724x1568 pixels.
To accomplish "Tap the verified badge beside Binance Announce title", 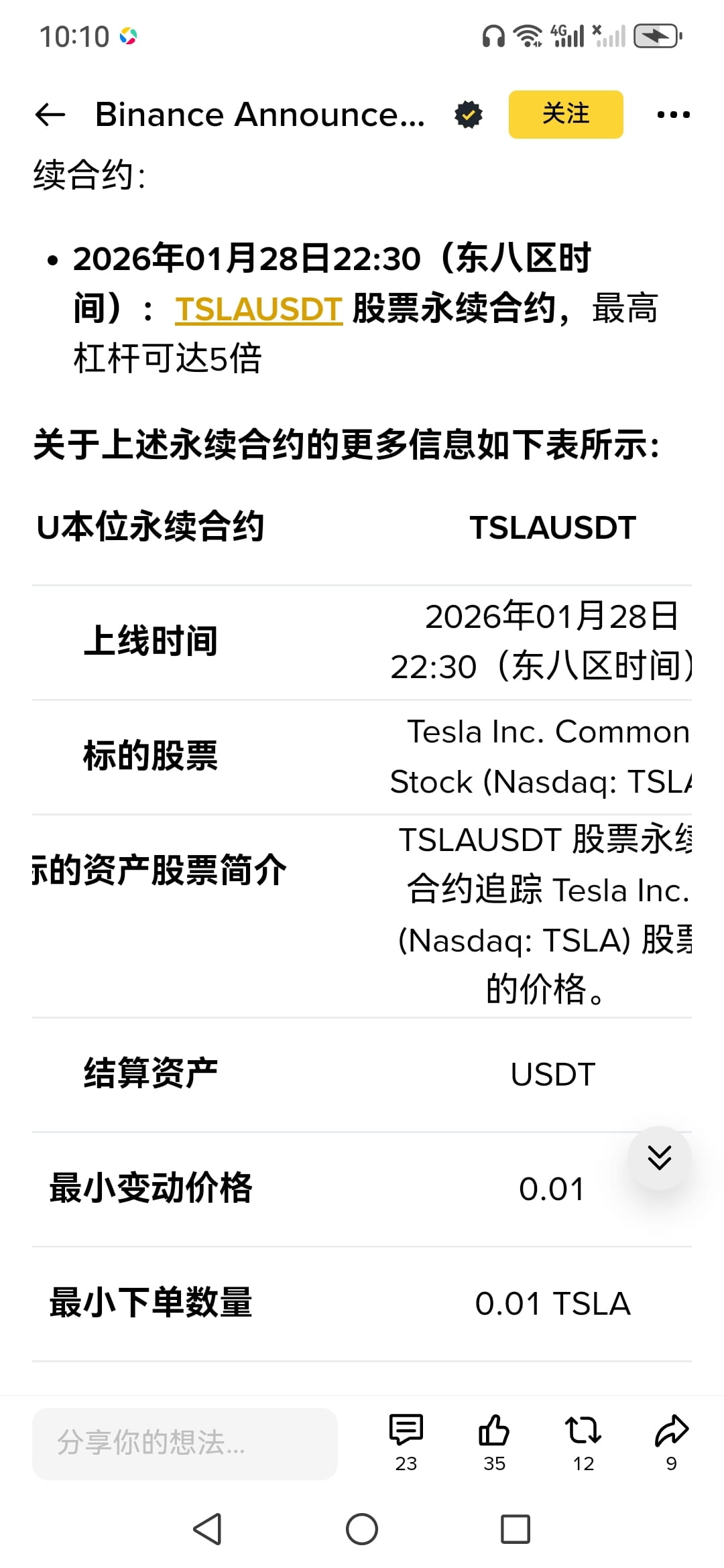I will pyautogui.click(x=467, y=114).
